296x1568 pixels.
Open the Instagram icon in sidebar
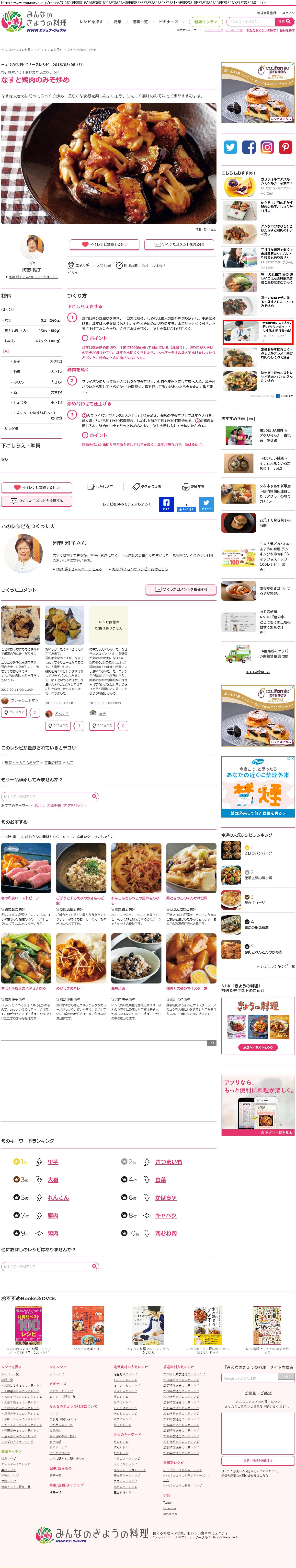click(x=267, y=147)
